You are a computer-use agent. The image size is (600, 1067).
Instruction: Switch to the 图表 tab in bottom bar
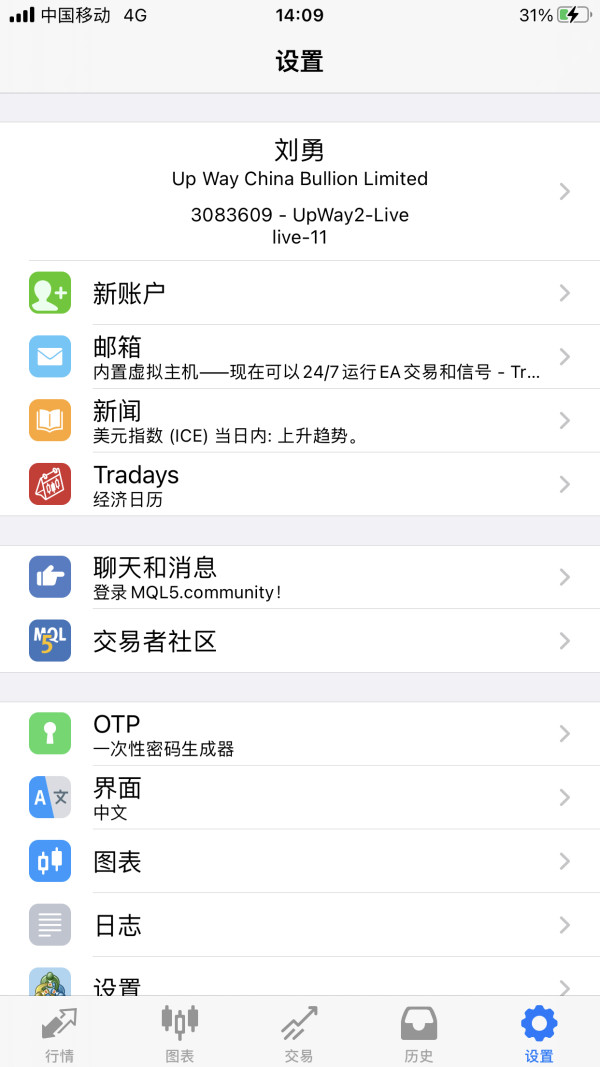(180, 1032)
